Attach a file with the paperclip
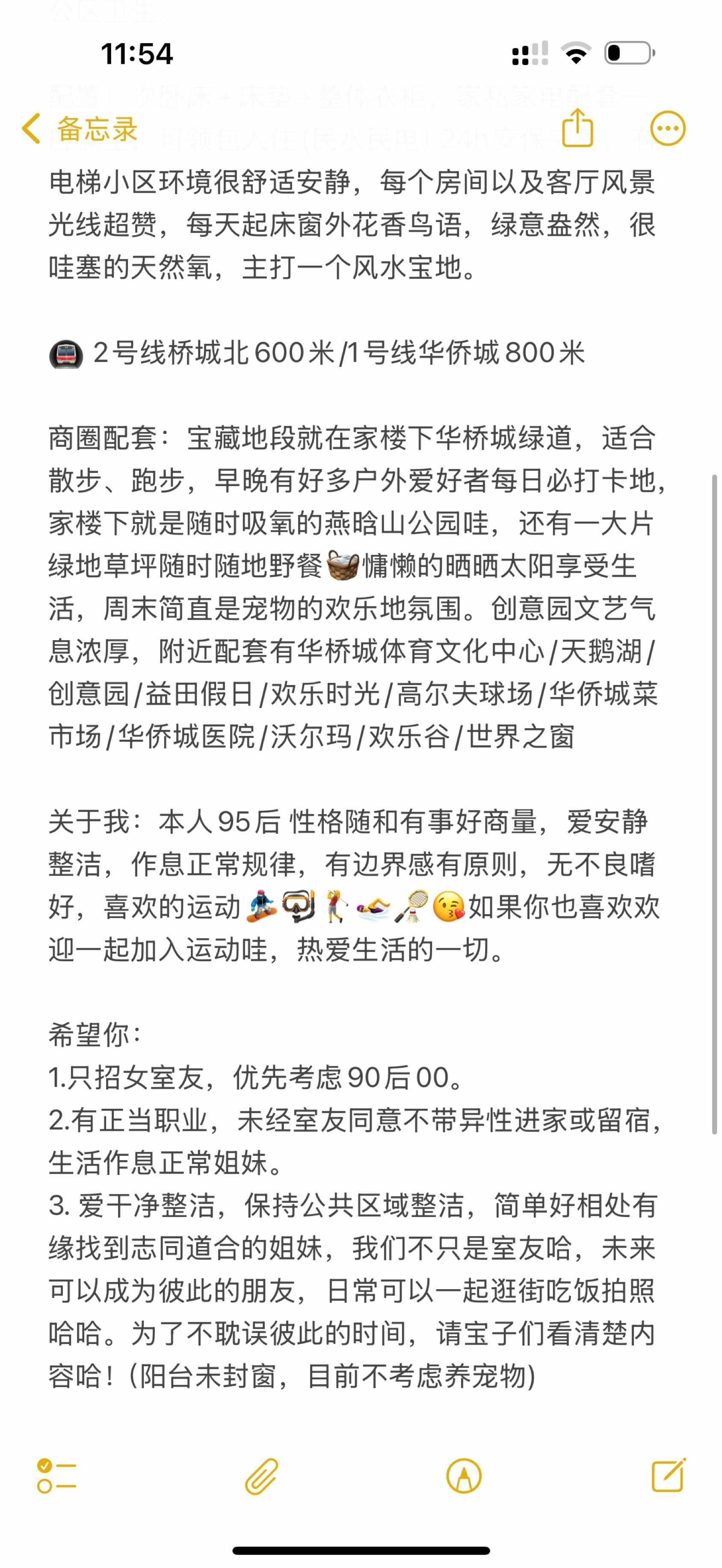722x1568 pixels. (x=262, y=1476)
